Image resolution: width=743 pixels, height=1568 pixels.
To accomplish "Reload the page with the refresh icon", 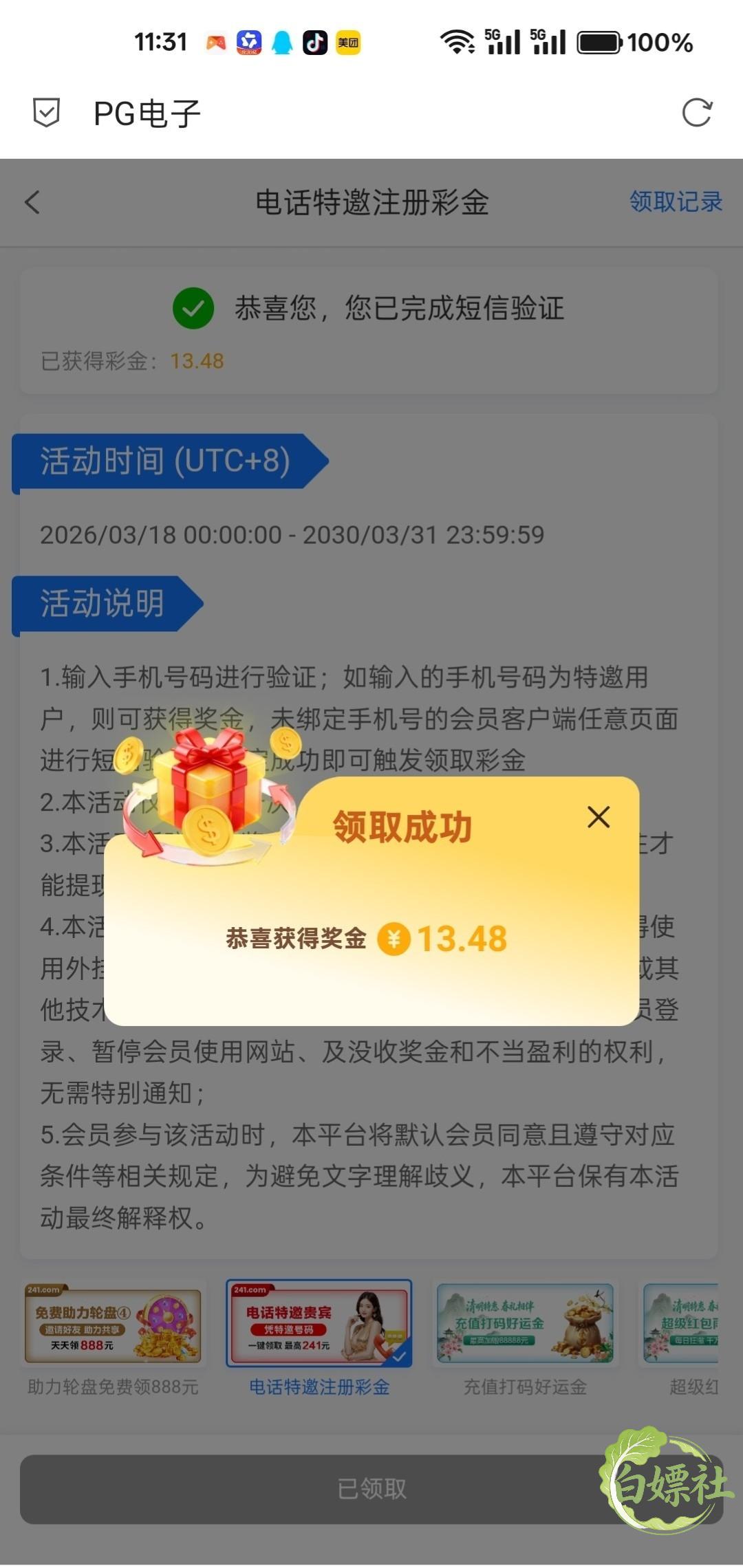I will pos(696,113).
